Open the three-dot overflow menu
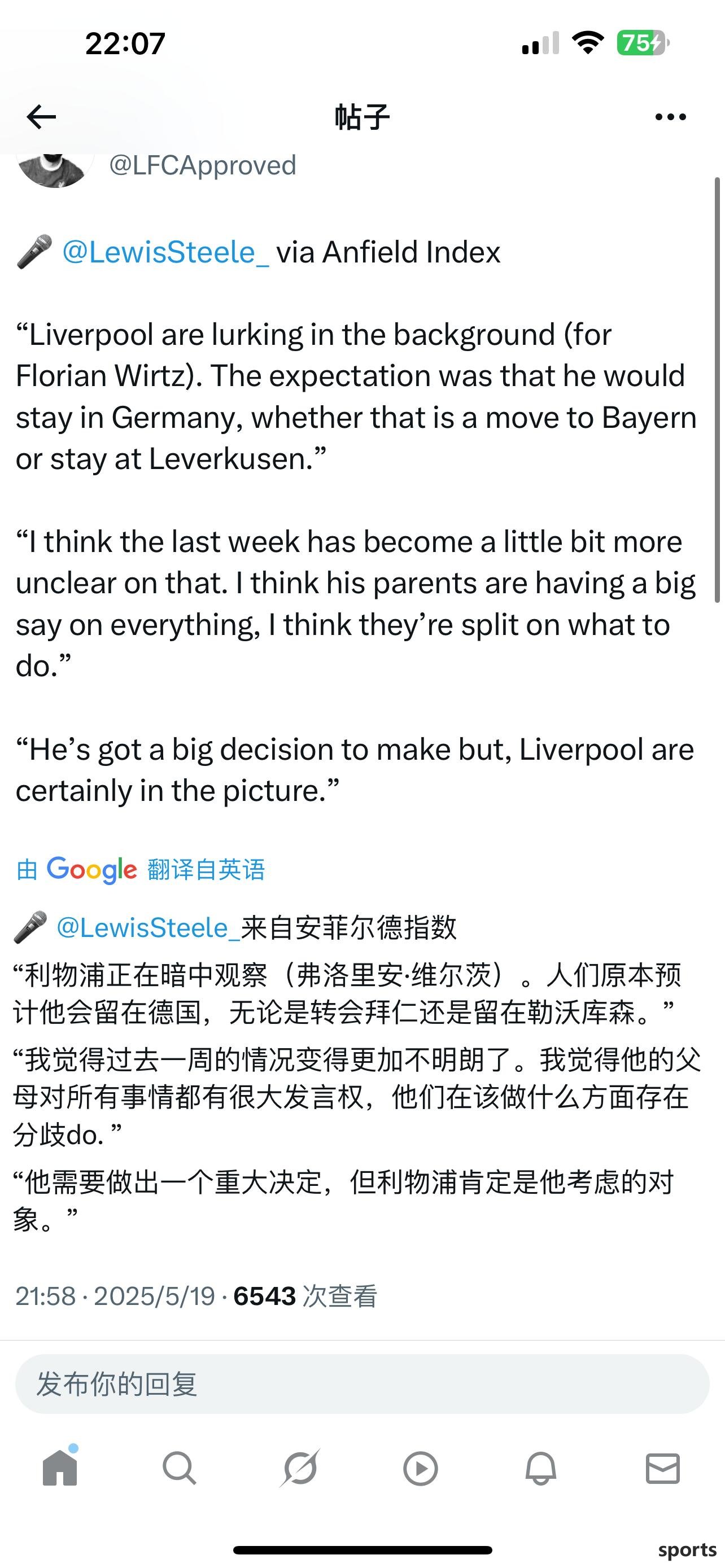Viewport: 725px width, 1568px height. (670, 117)
